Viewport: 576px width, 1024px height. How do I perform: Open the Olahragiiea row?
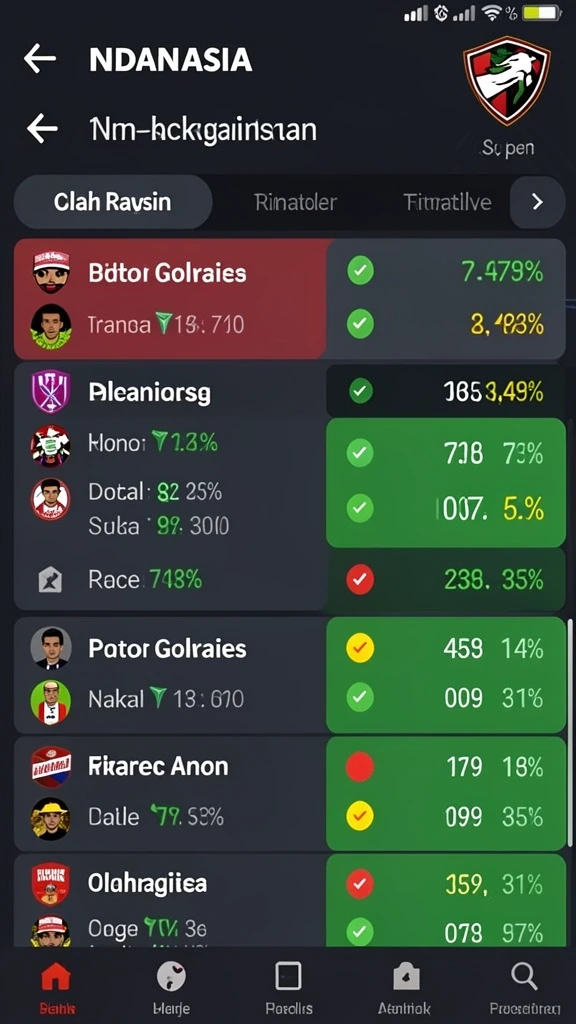click(x=289, y=900)
